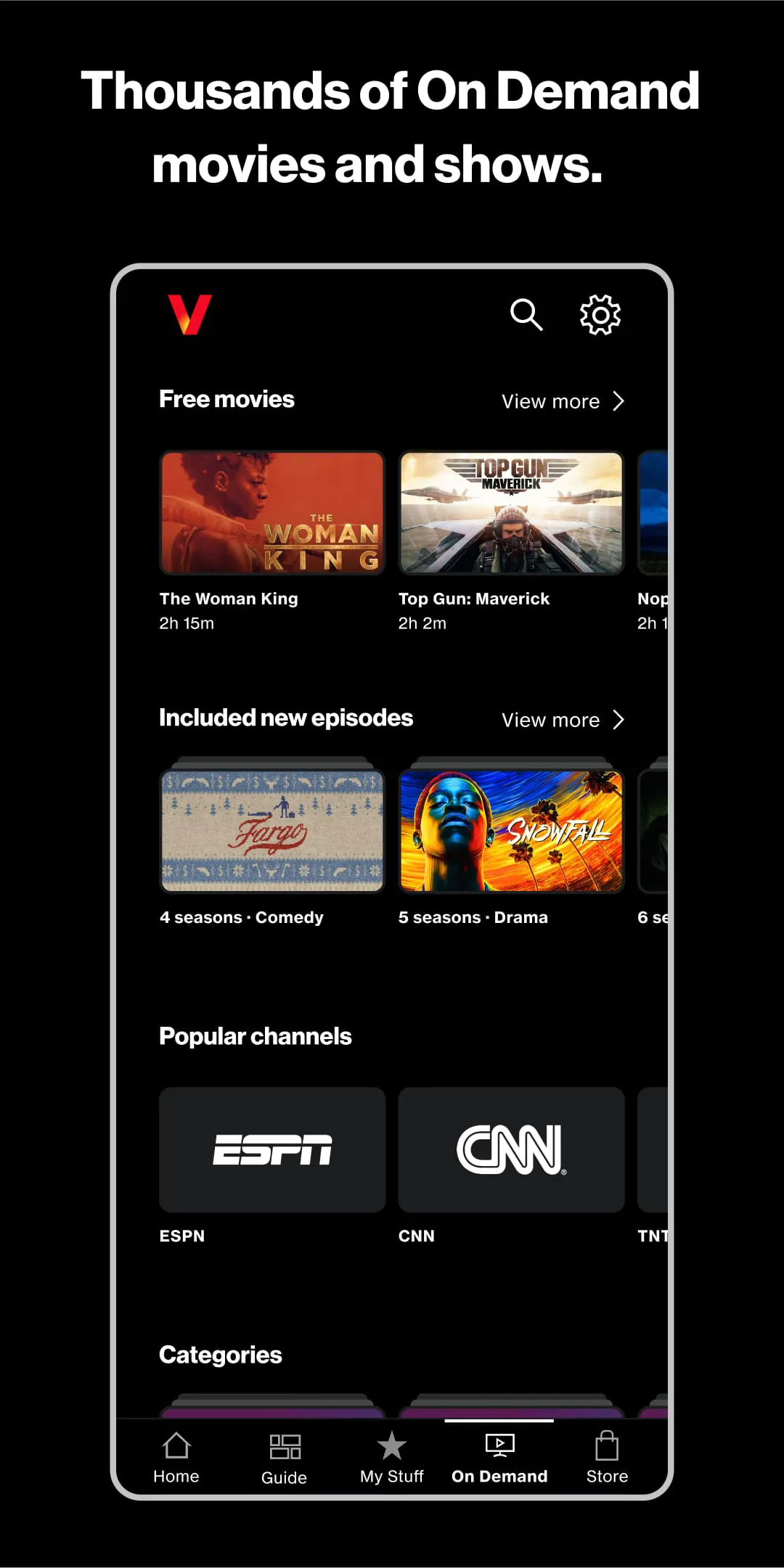Open the Store bag icon
The image size is (784, 1568).
(x=607, y=1445)
